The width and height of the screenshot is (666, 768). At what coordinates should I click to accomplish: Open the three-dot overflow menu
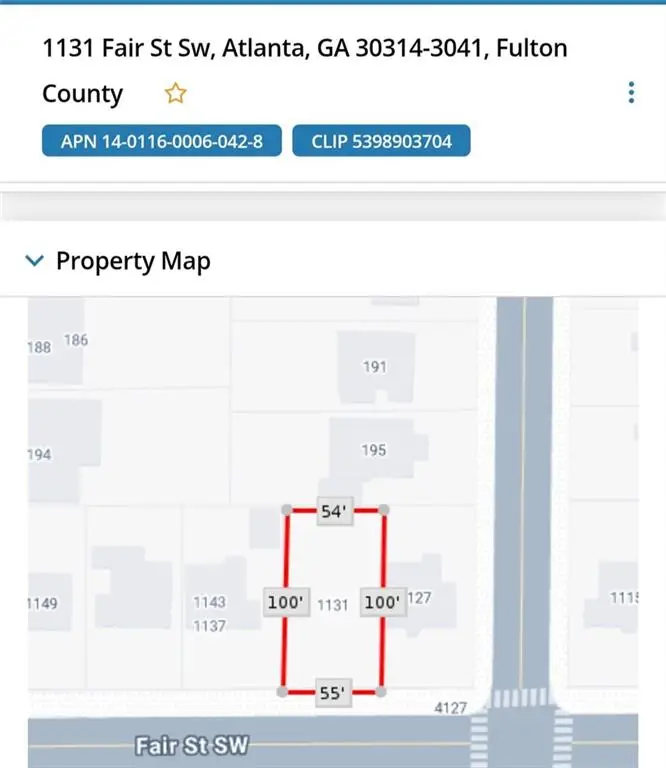click(x=631, y=93)
